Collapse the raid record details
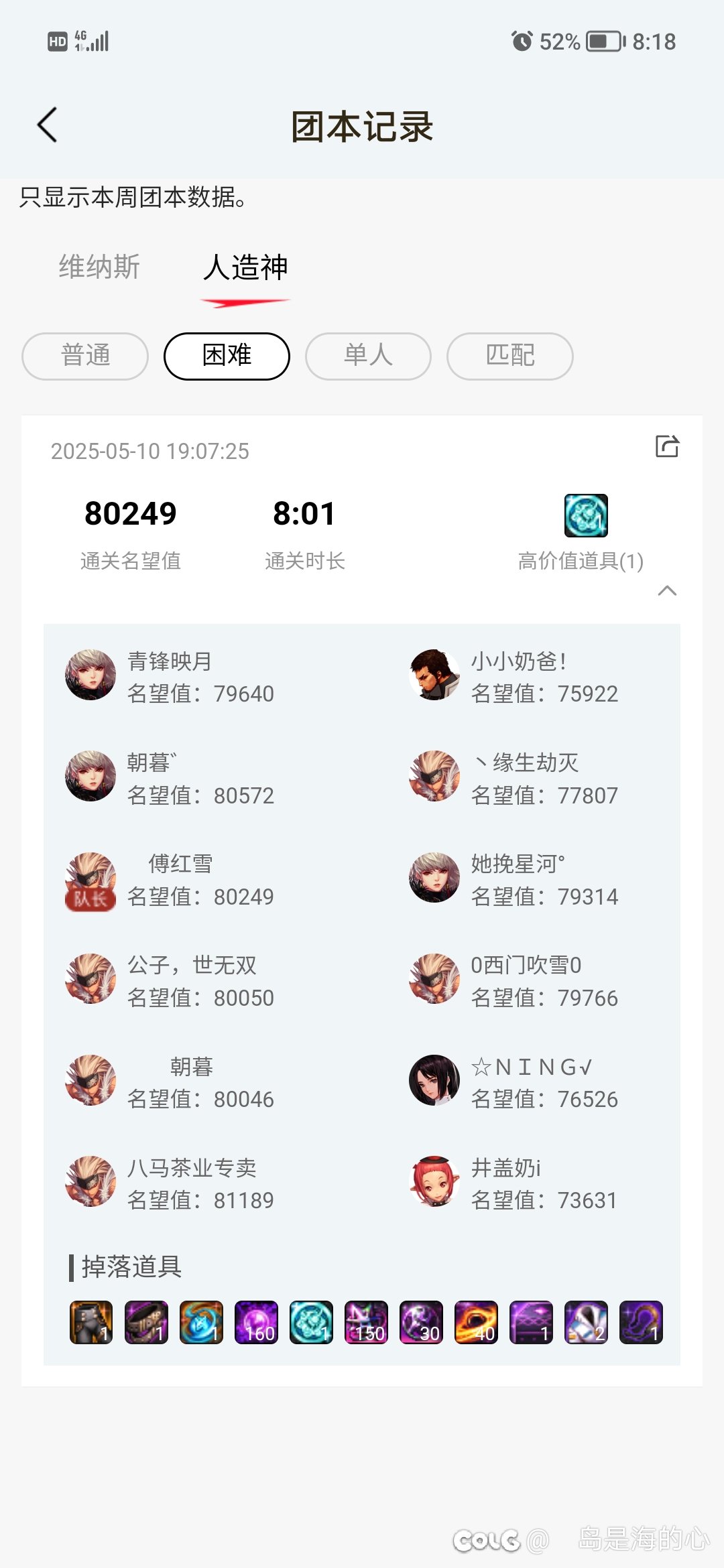Viewport: 724px width, 1568px height. pyautogui.click(x=667, y=590)
